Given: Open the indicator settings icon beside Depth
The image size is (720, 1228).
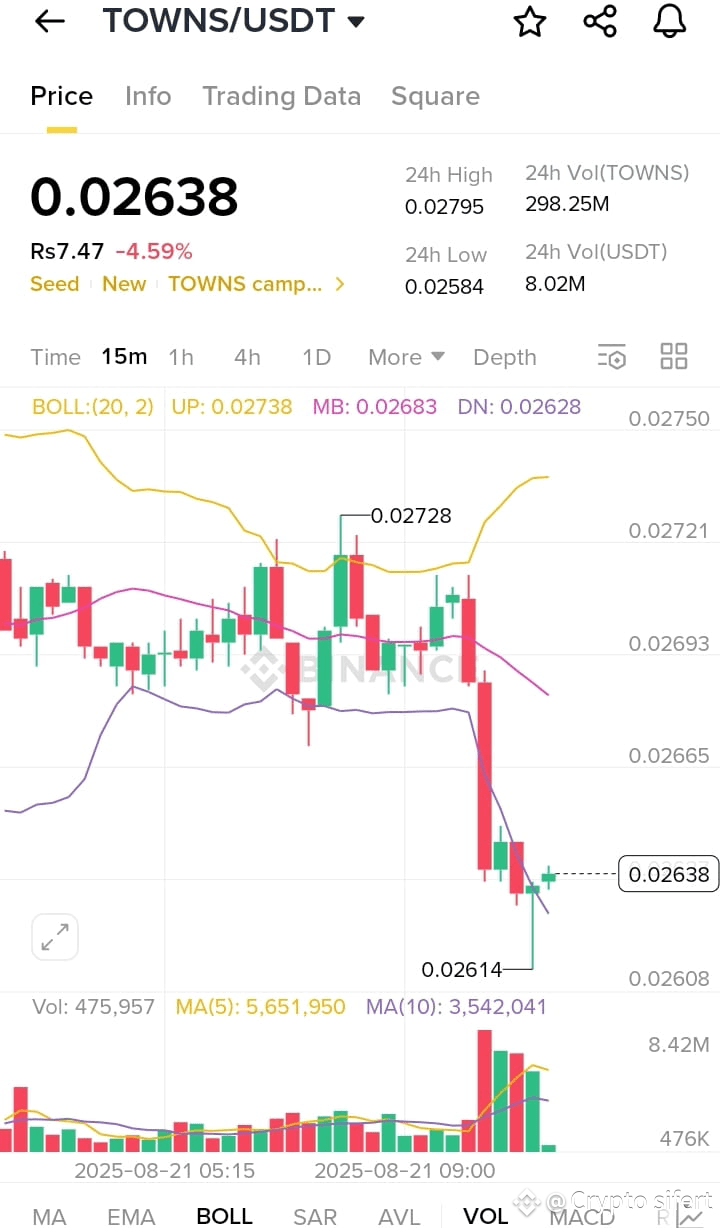Looking at the screenshot, I should click(611, 356).
